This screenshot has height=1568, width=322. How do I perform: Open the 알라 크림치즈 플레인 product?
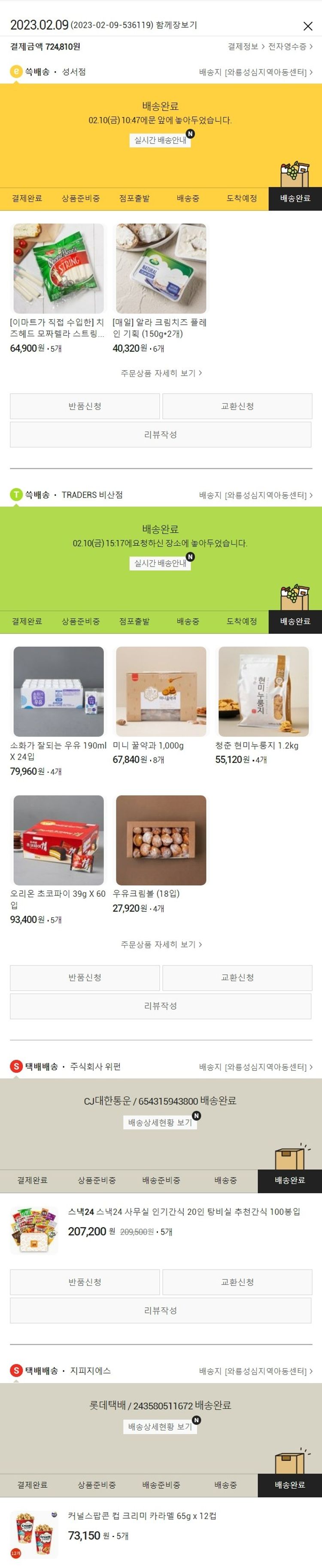pyautogui.click(x=161, y=268)
